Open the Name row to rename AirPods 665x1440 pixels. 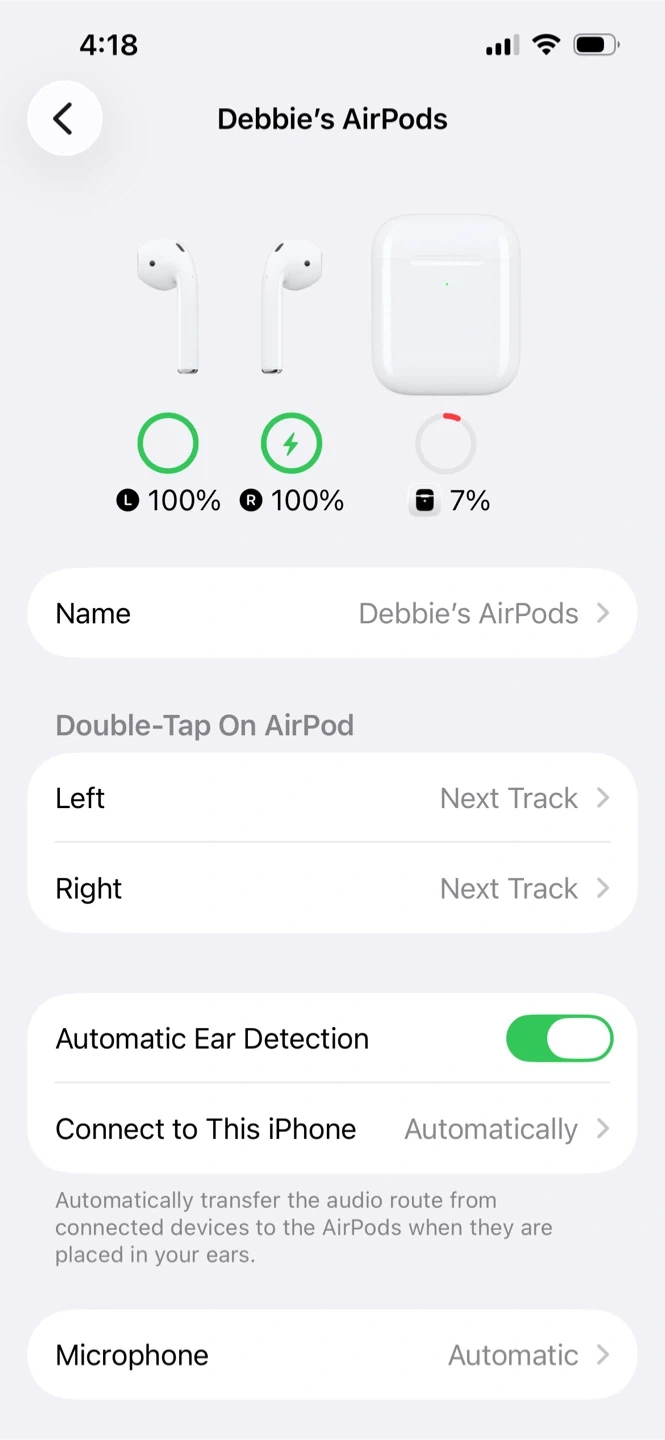pos(332,613)
